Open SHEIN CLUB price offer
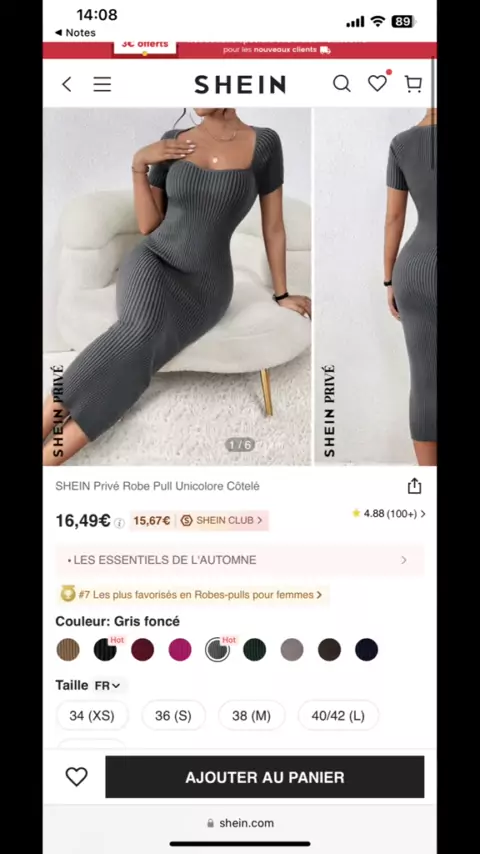This screenshot has width=480, height=854. (x=199, y=521)
